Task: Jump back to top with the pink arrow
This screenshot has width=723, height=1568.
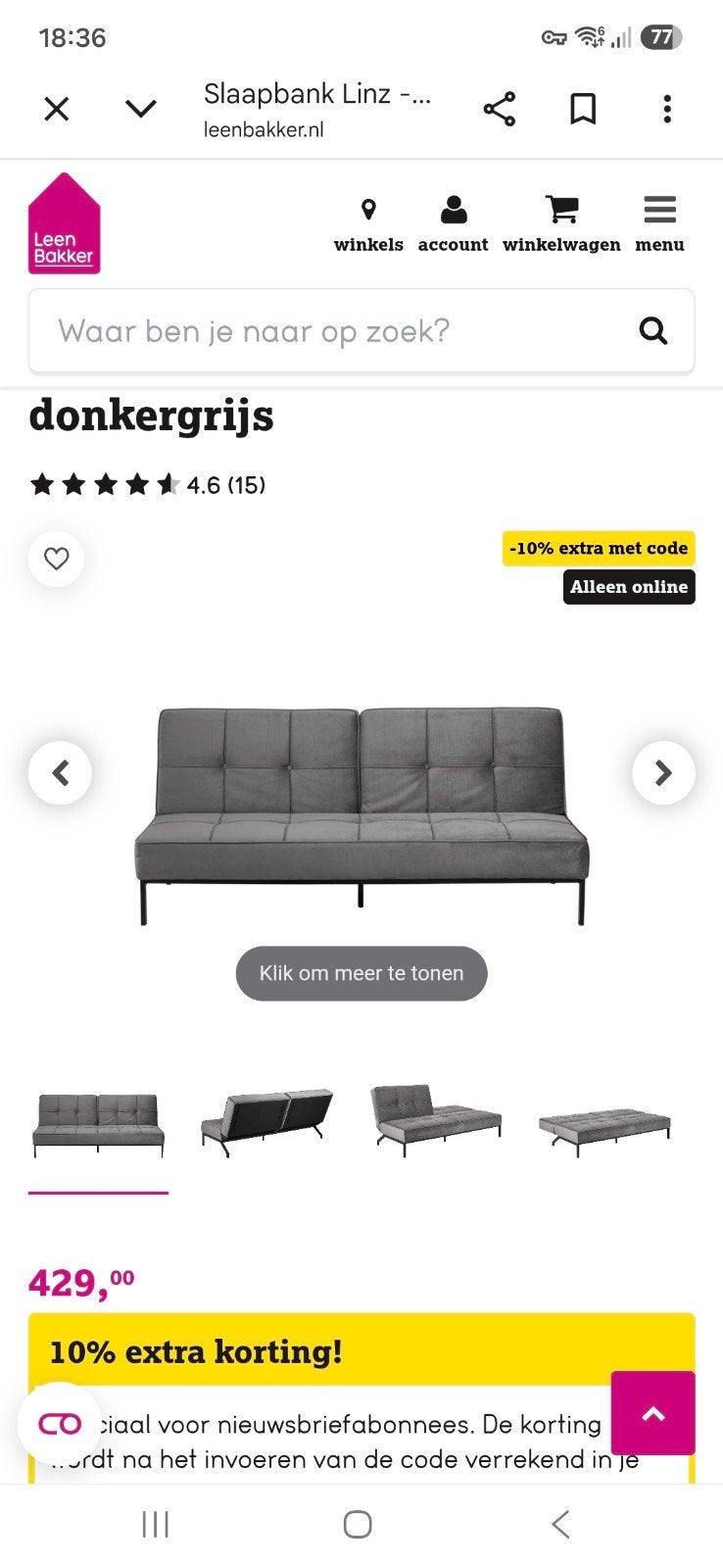Action: coord(653,1413)
